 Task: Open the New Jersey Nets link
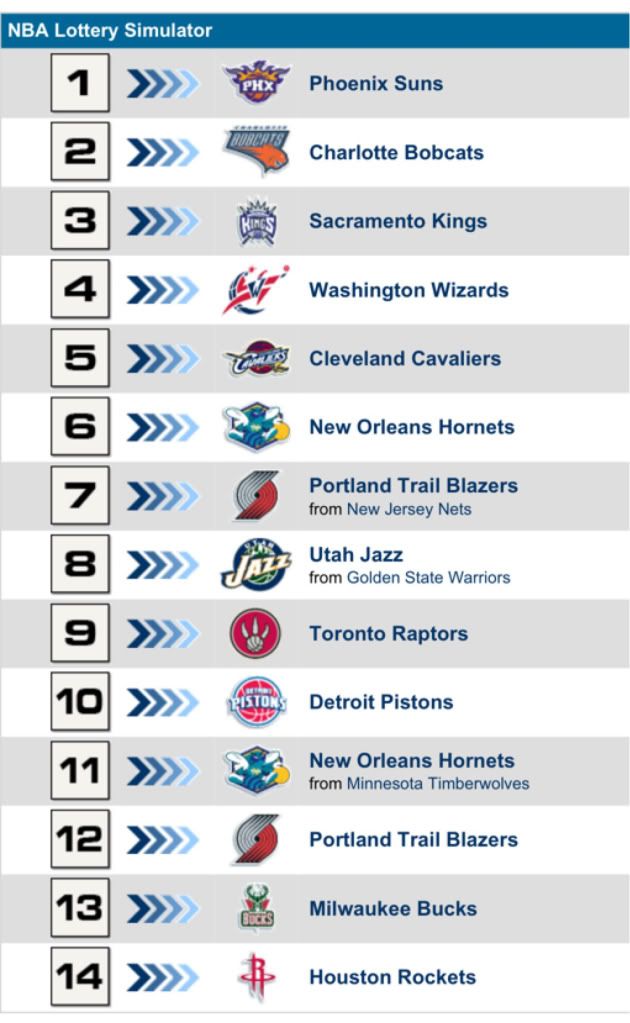(x=409, y=510)
